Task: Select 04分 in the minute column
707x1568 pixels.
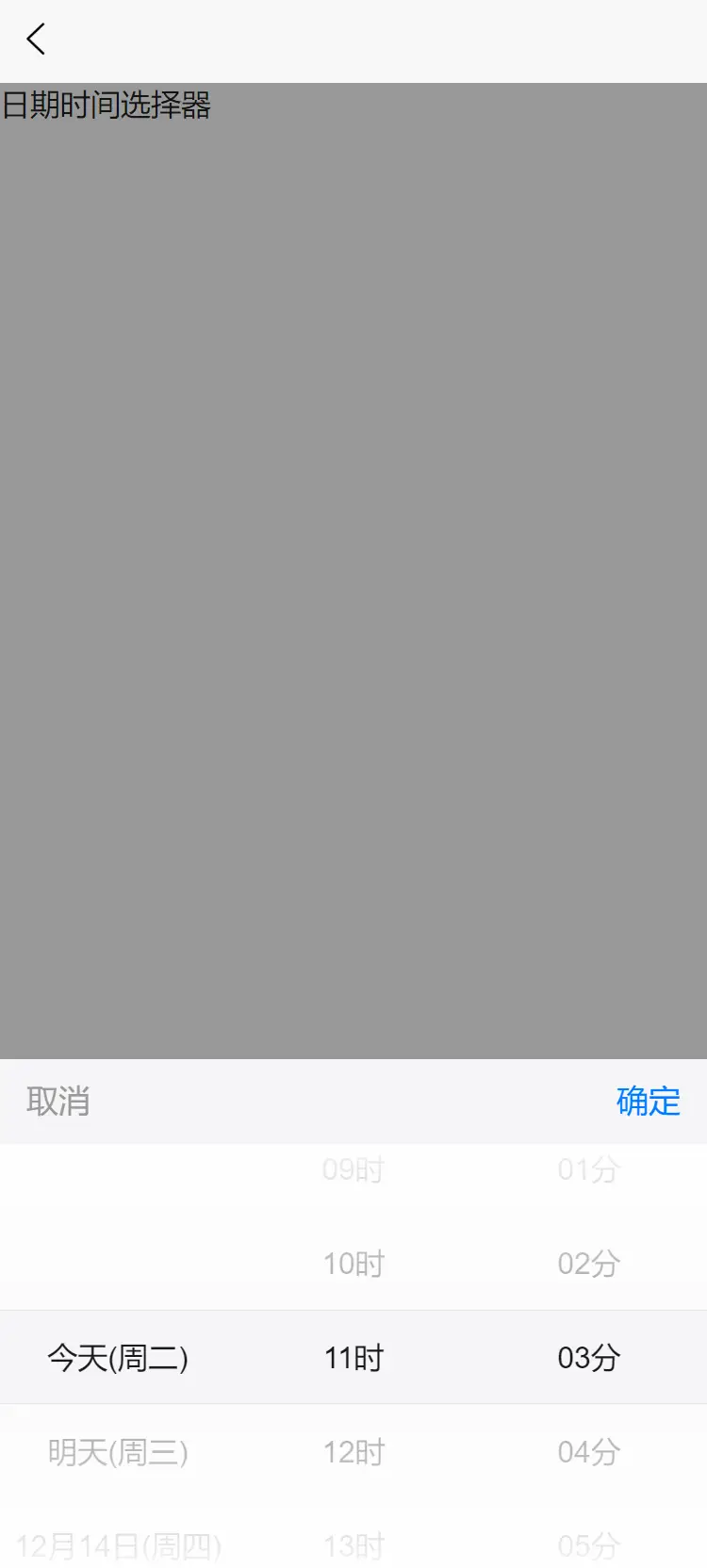Action: tap(588, 1452)
